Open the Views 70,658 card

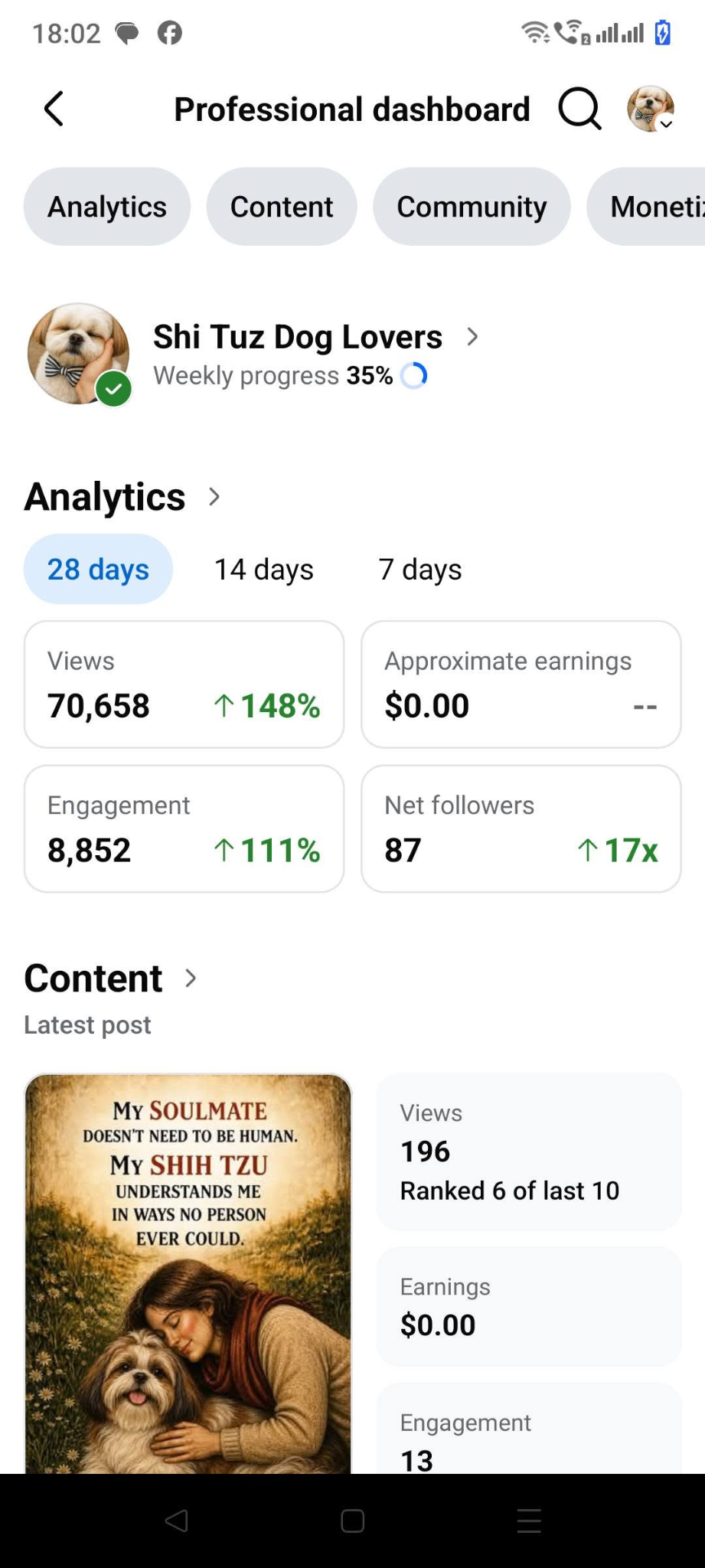pos(184,684)
